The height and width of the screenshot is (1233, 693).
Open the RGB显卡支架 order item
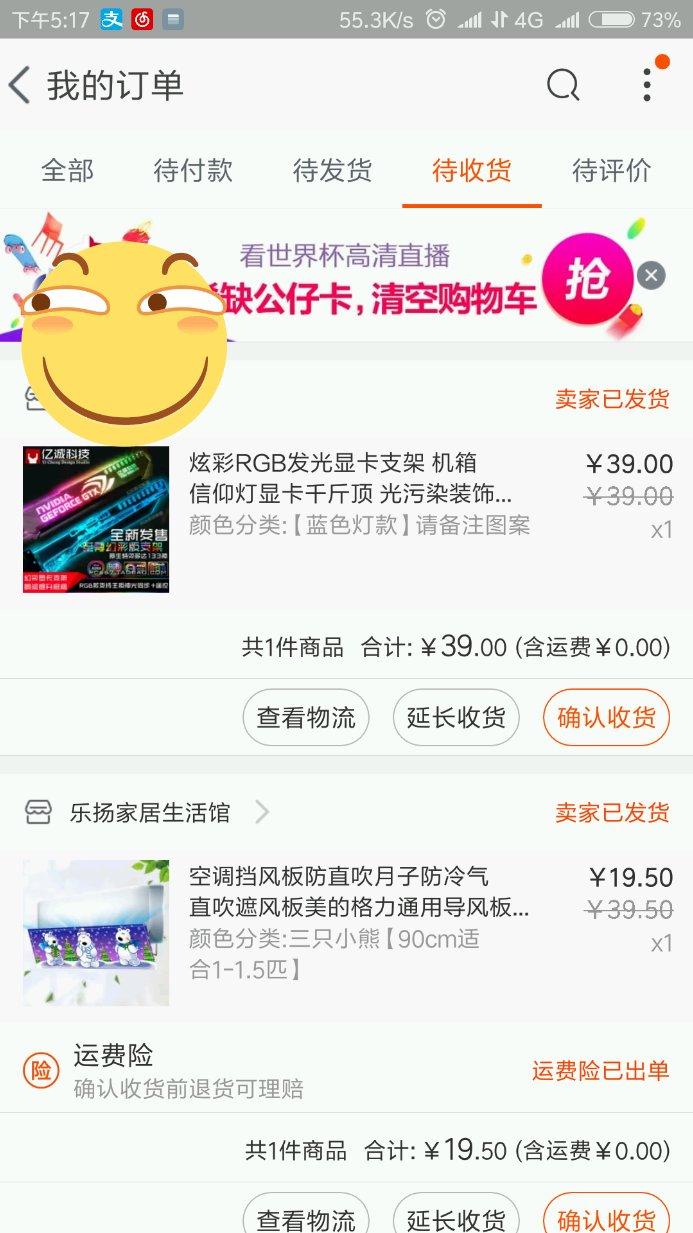tap(346, 519)
